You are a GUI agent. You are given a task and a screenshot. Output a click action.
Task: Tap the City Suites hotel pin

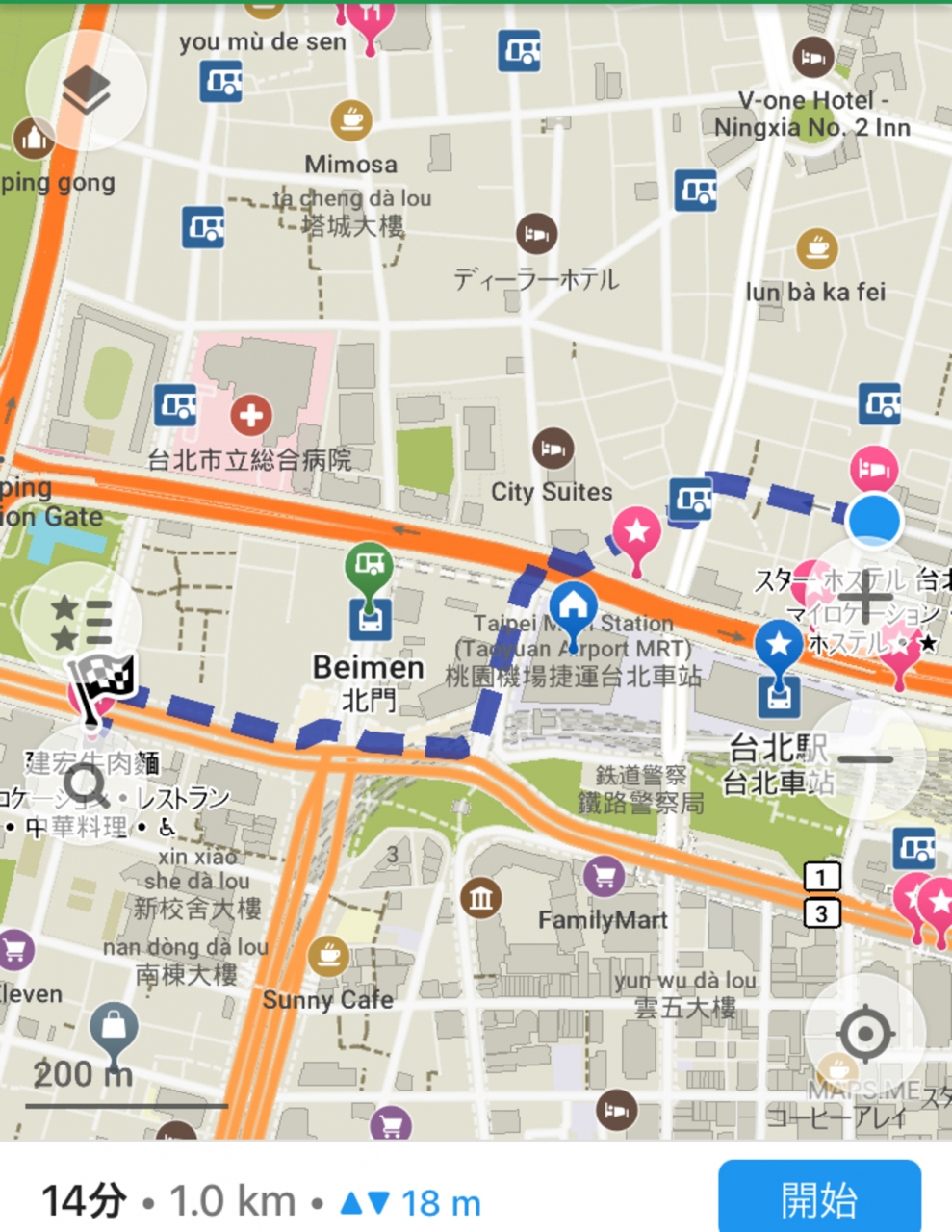click(553, 449)
